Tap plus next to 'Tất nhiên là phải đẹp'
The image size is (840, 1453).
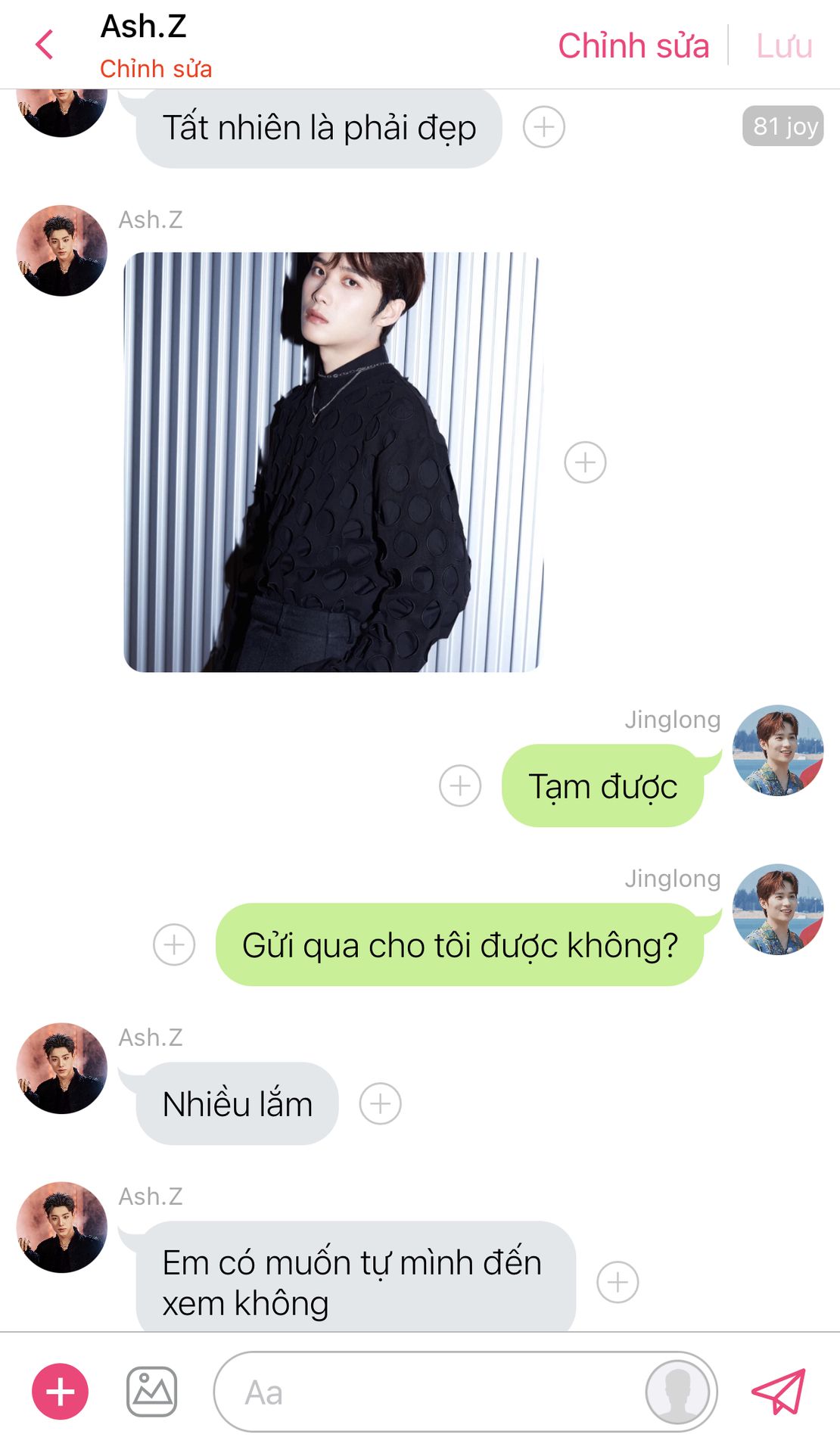pyautogui.click(x=544, y=127)
